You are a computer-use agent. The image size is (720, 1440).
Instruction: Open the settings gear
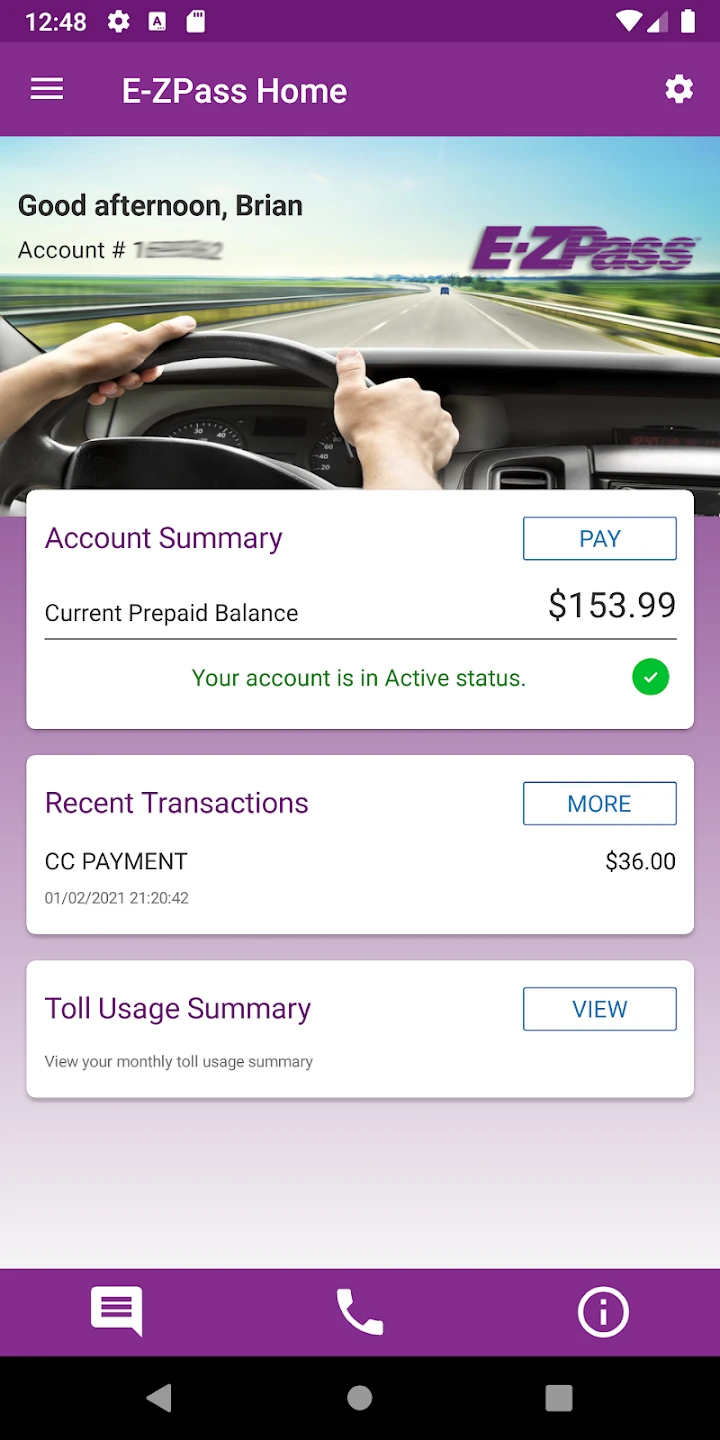coord(679,90)
